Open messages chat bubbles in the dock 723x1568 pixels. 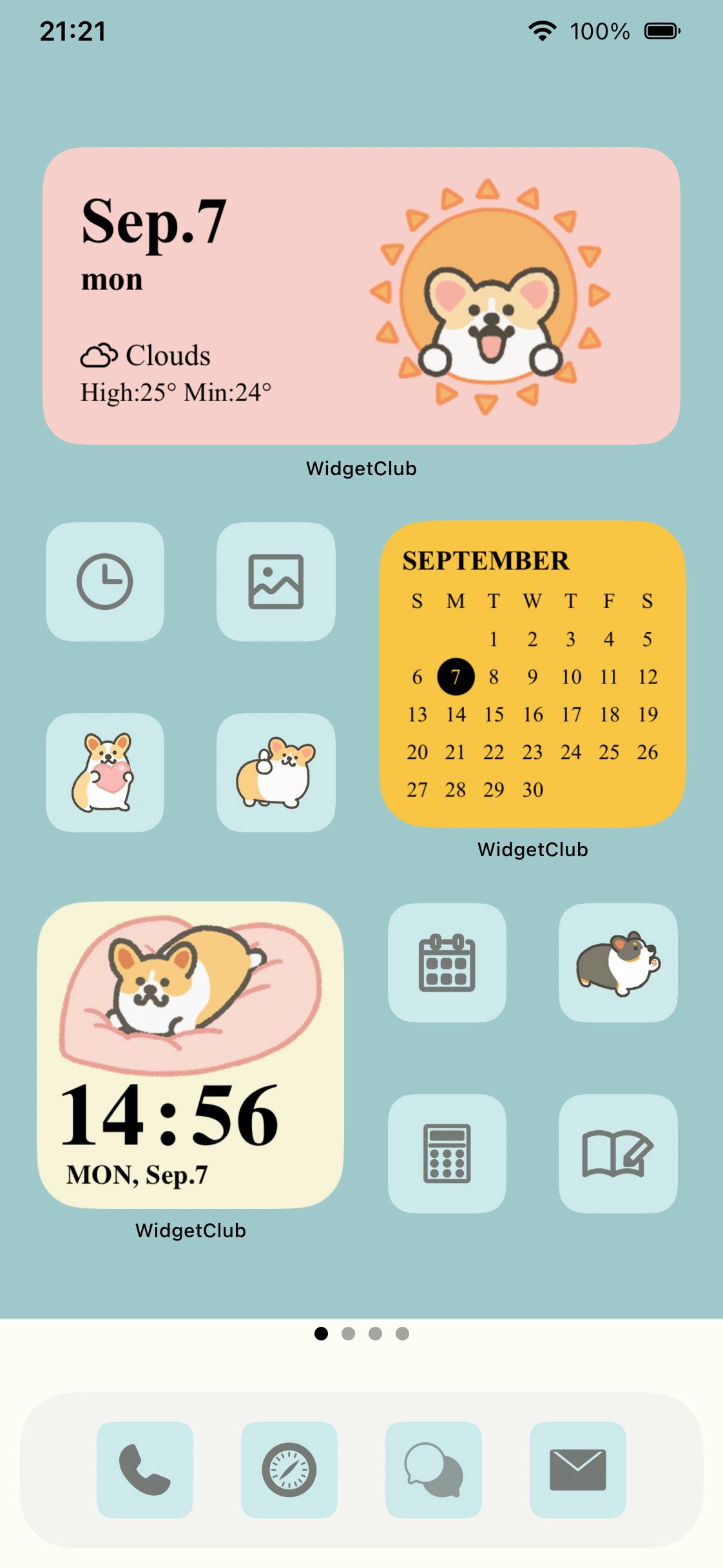(434, 1470)
